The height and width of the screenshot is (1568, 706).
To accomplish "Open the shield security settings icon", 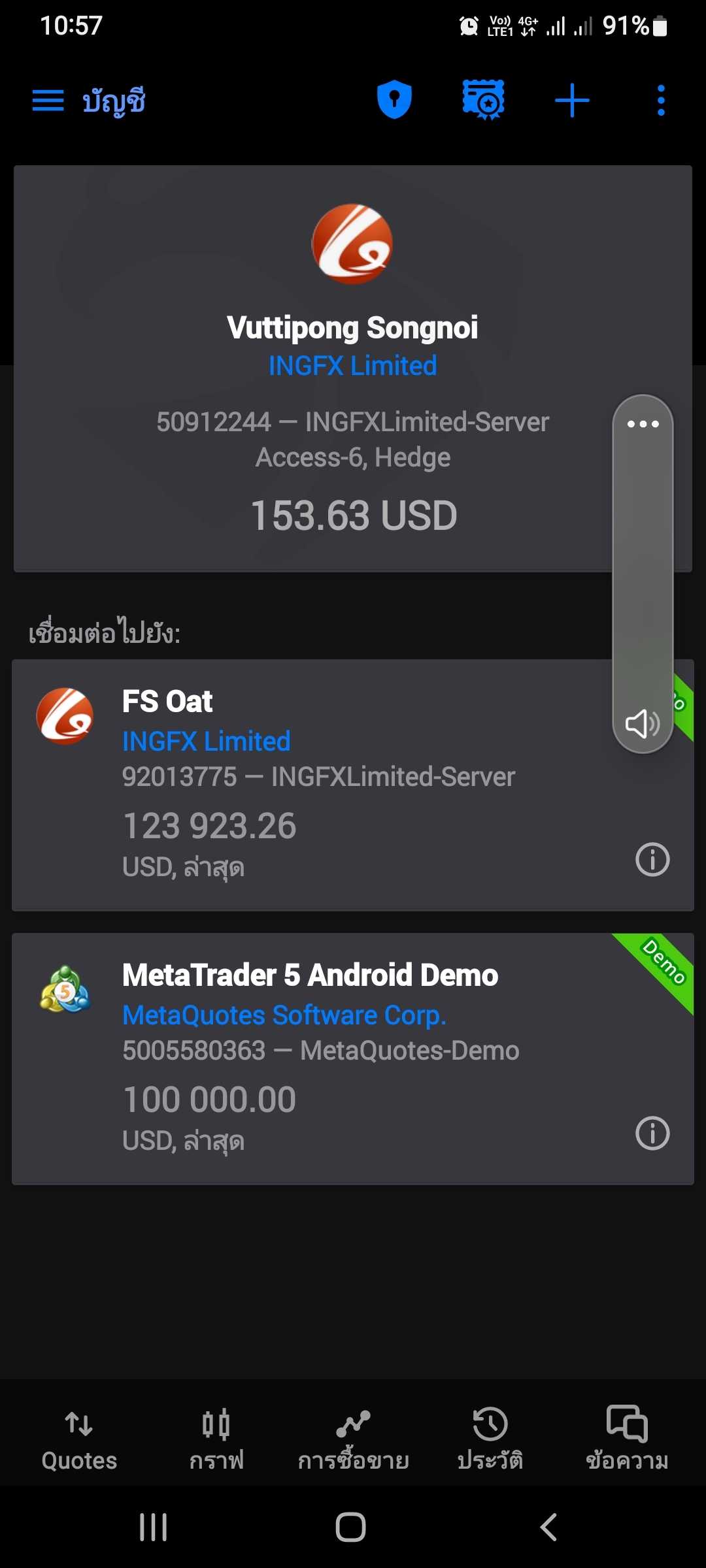I will coord(394,100).
